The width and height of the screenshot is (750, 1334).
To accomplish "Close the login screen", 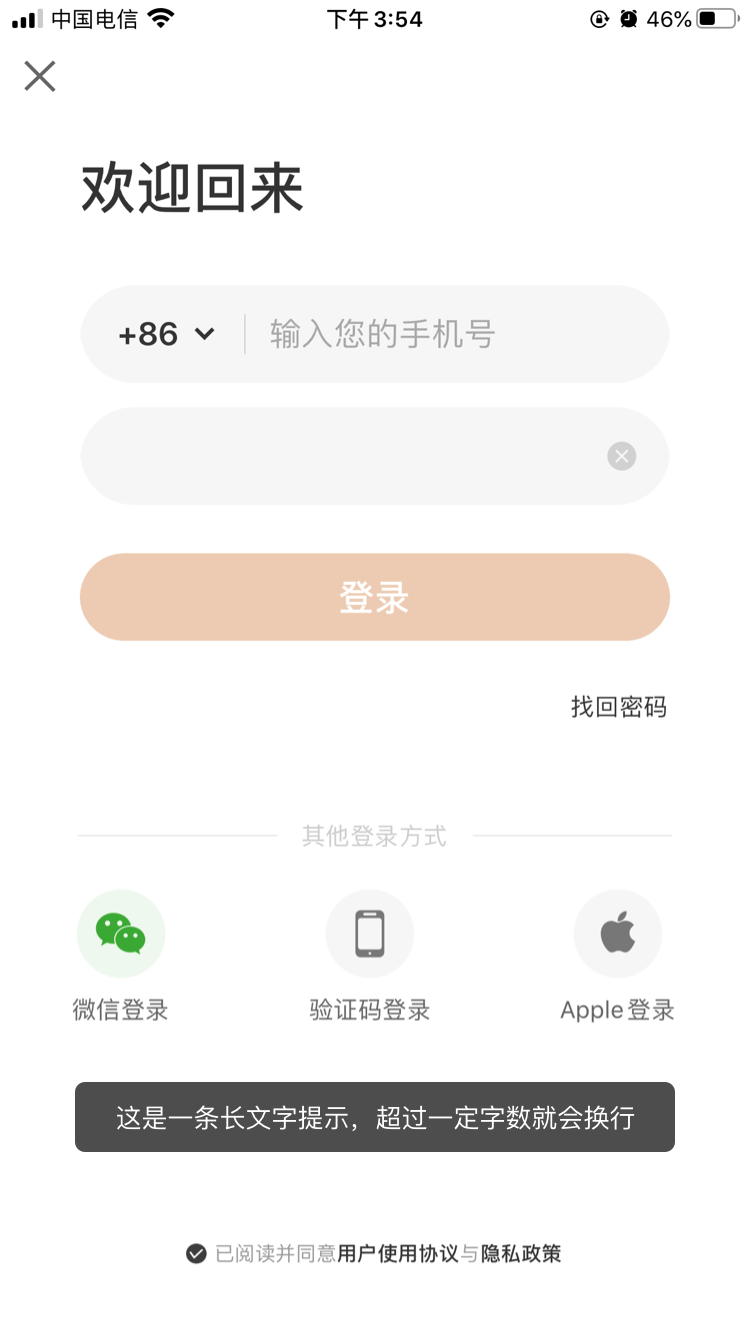I will pyautogui.click(x=40, y=76).
